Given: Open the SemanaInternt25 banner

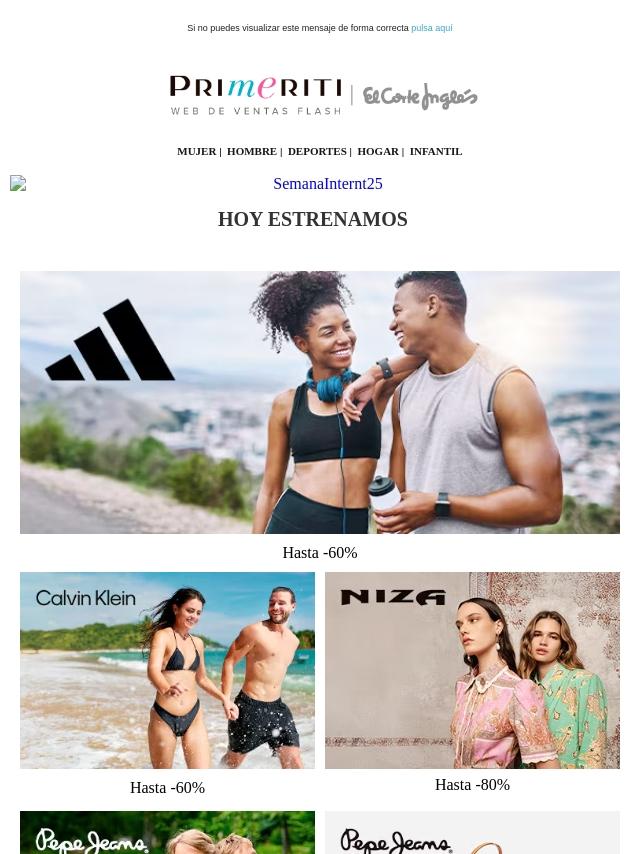Looking at the screenshot, I should [x=327, y=184].
